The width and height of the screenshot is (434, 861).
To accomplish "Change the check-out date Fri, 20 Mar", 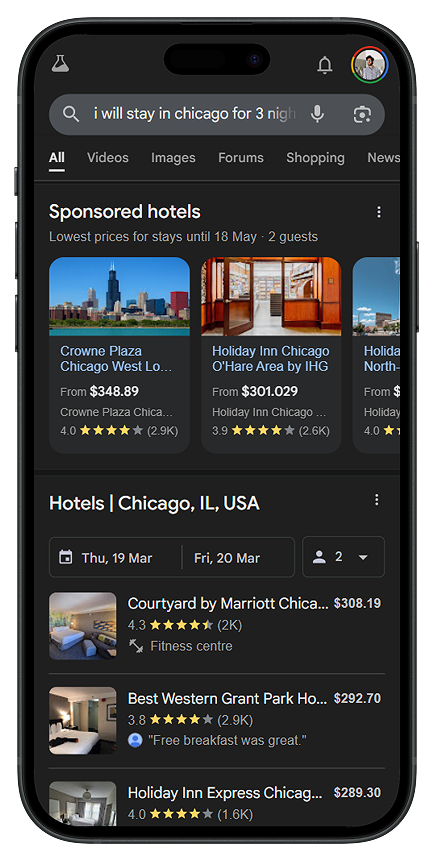I will click(238, 557).
